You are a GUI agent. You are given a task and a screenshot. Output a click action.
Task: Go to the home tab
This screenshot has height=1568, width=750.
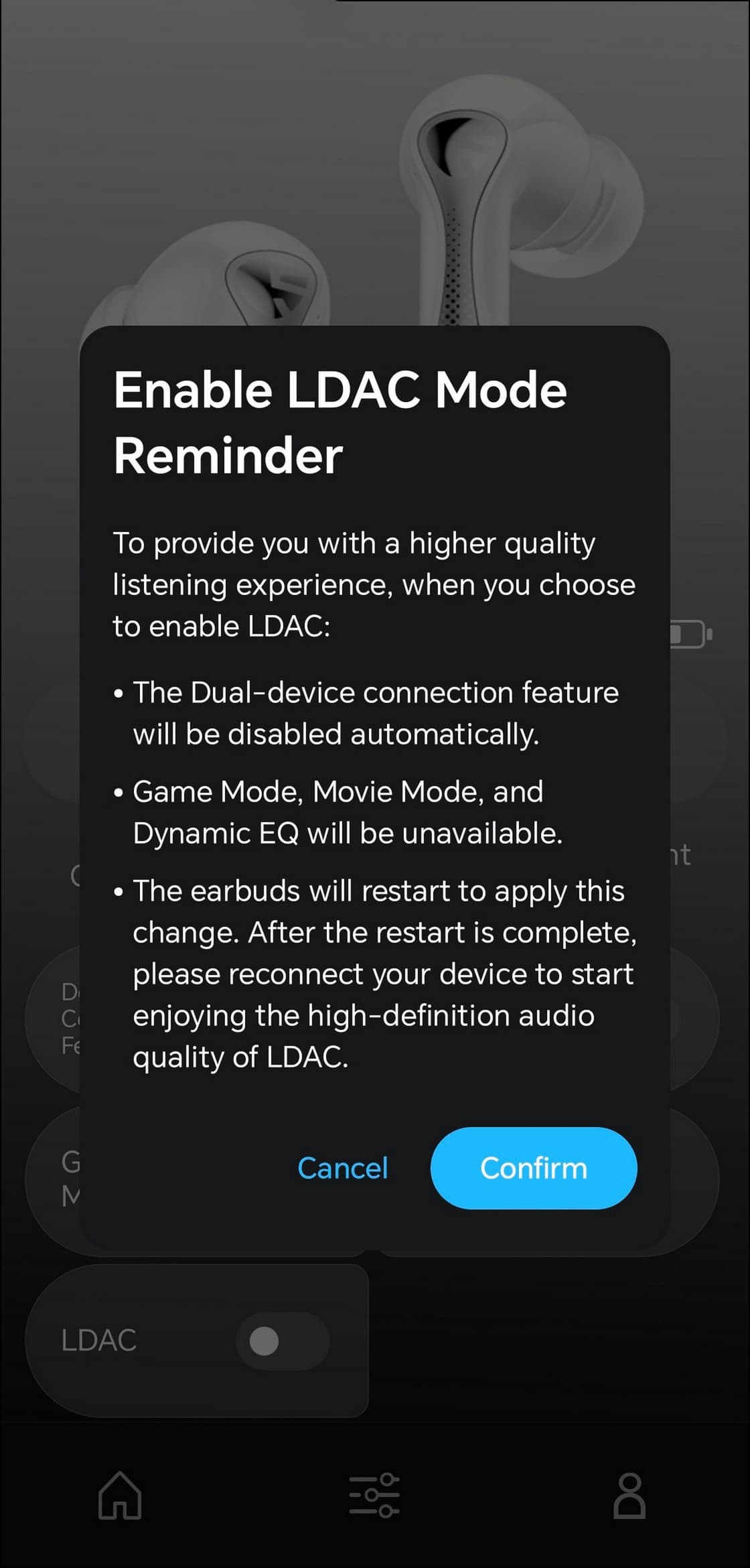(x=120, y=1495)
